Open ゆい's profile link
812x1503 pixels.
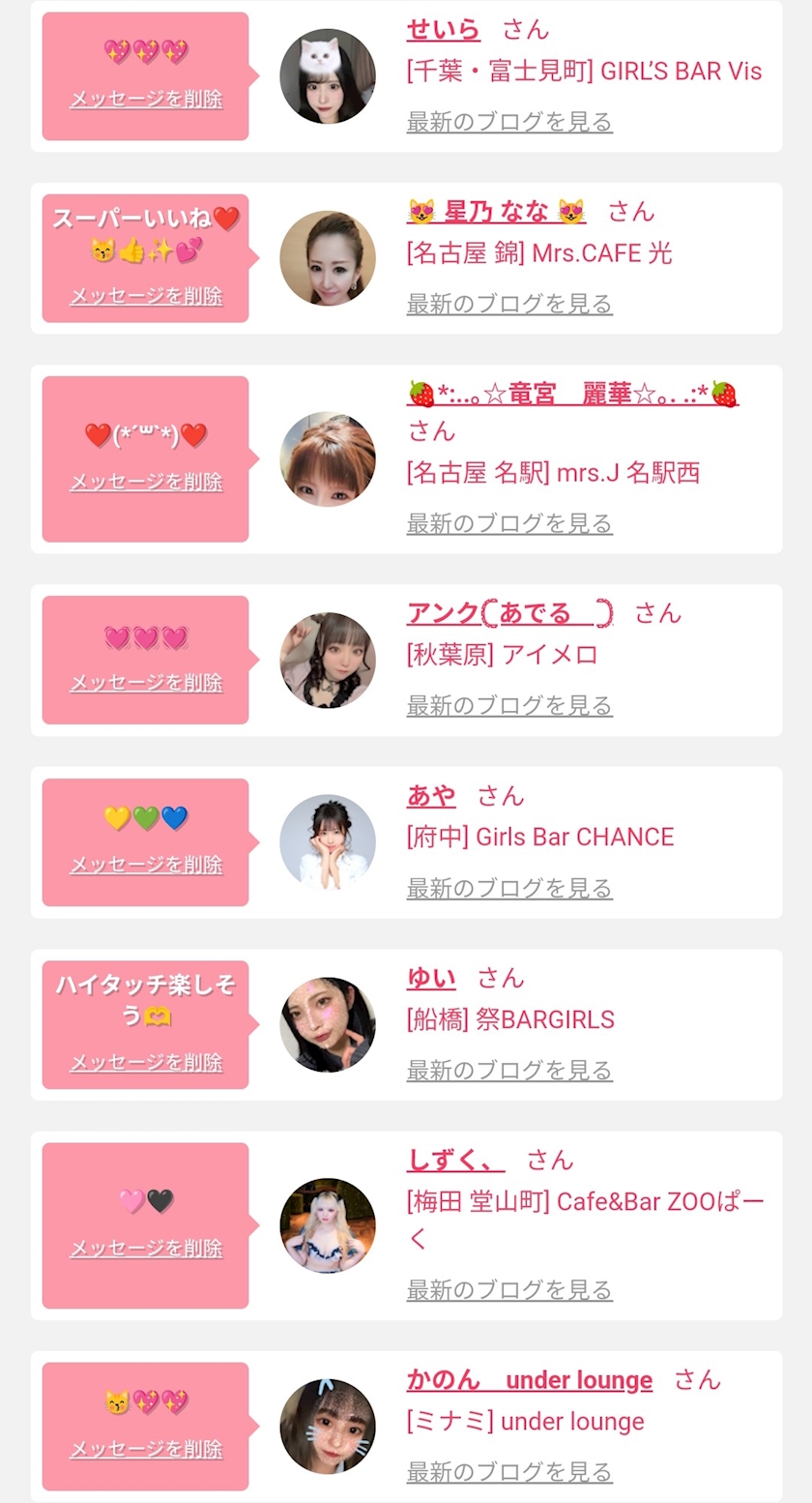tap(431, 978)
